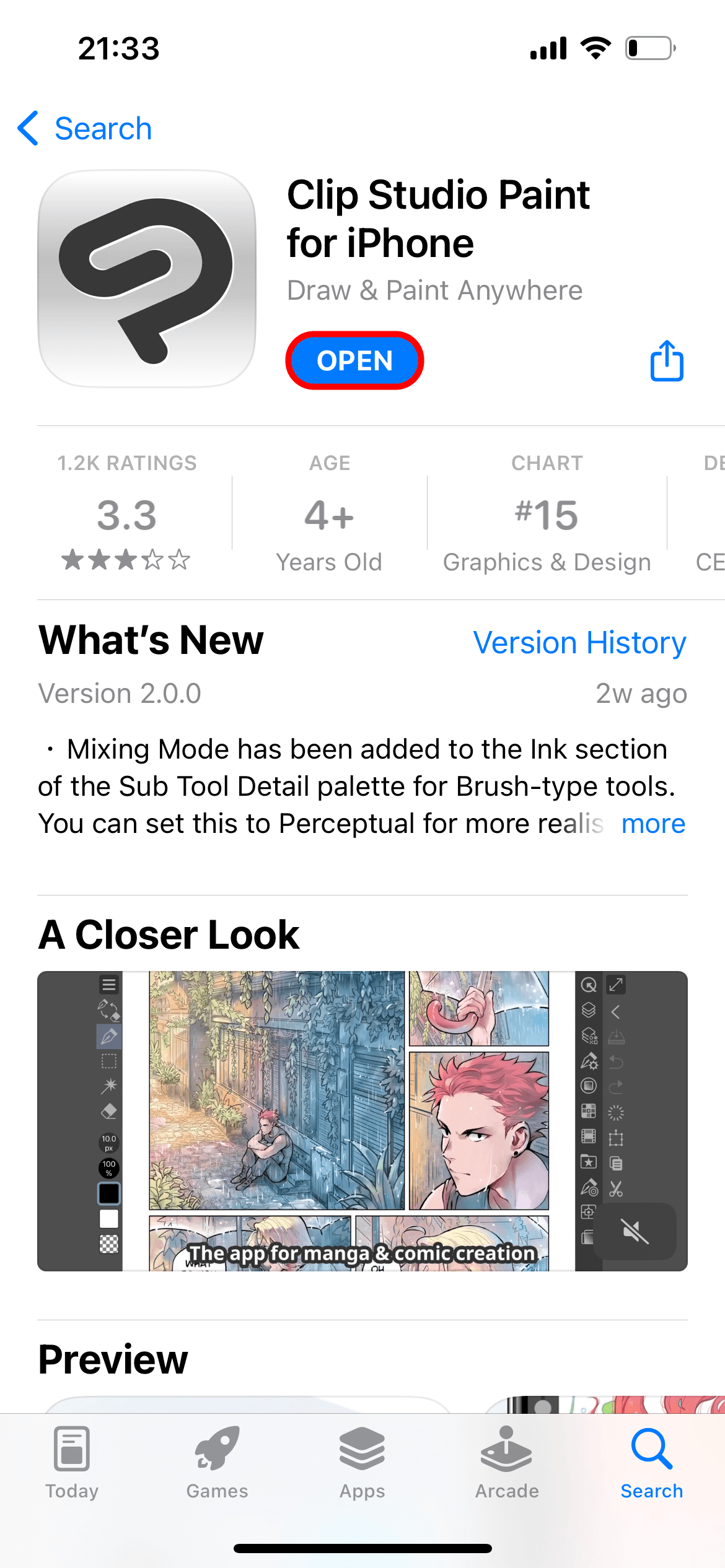Open the Clip Studio Paint app
The height and width of the screenshot is (1568, 725).
coord(354,360)
